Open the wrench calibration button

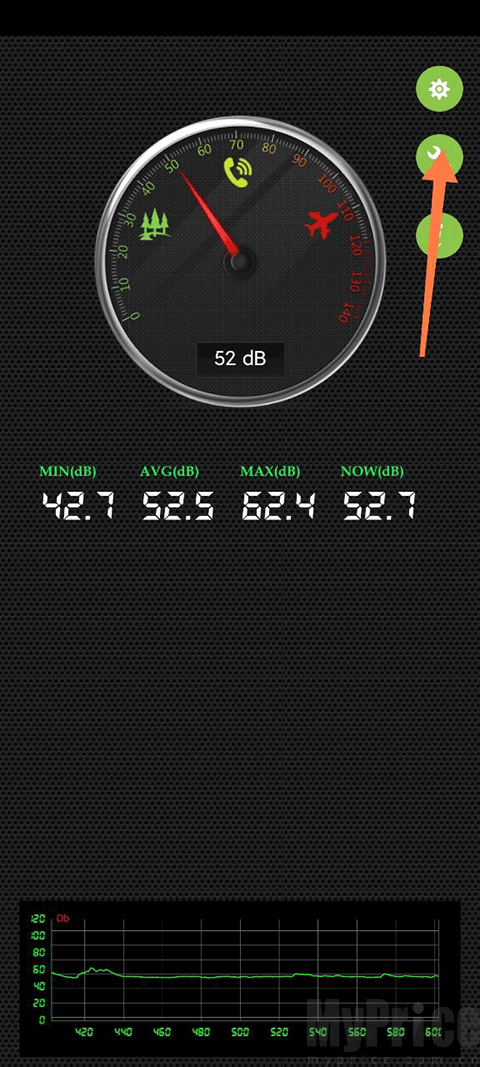click(x=439, y=157)
